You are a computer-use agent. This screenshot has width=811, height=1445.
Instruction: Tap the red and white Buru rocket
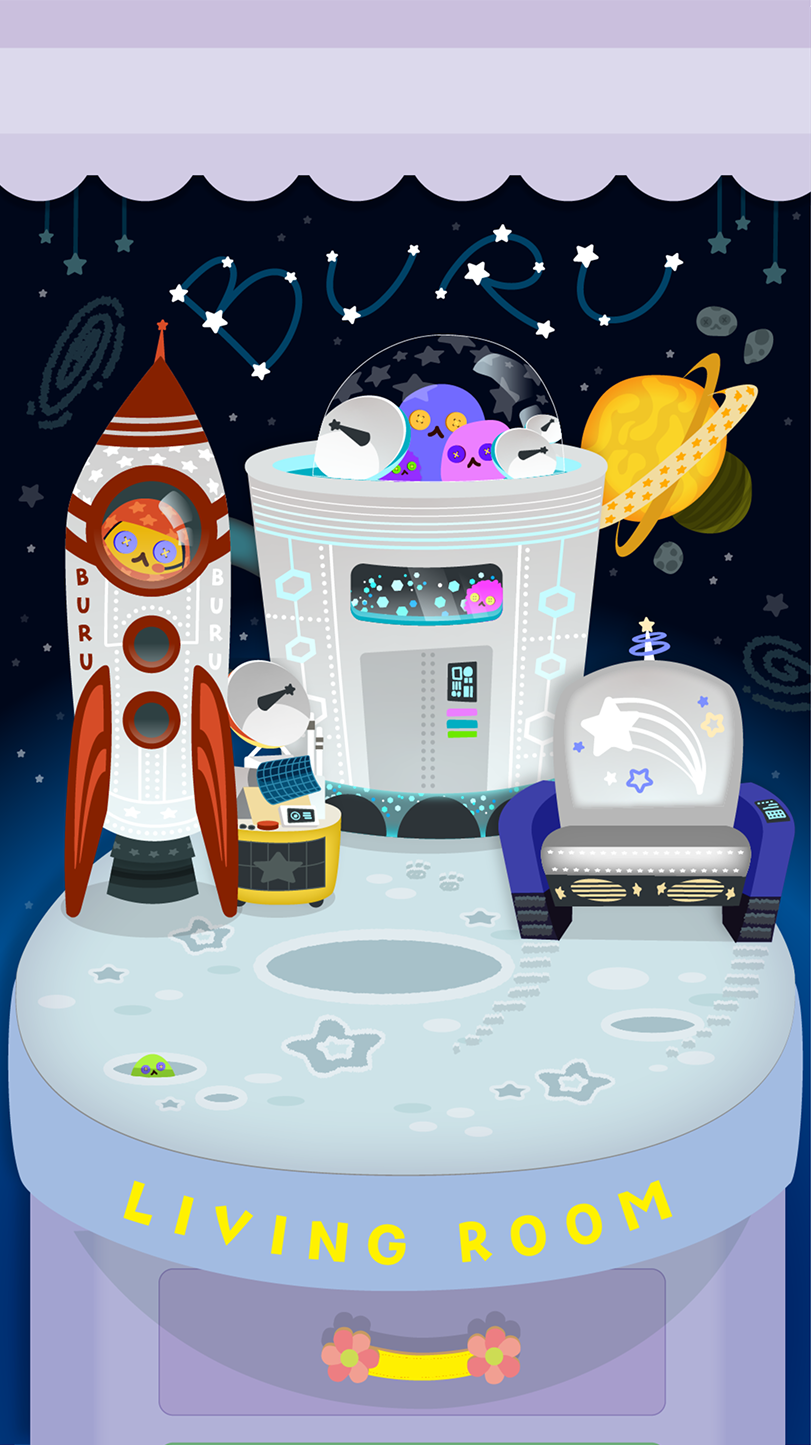150,640
